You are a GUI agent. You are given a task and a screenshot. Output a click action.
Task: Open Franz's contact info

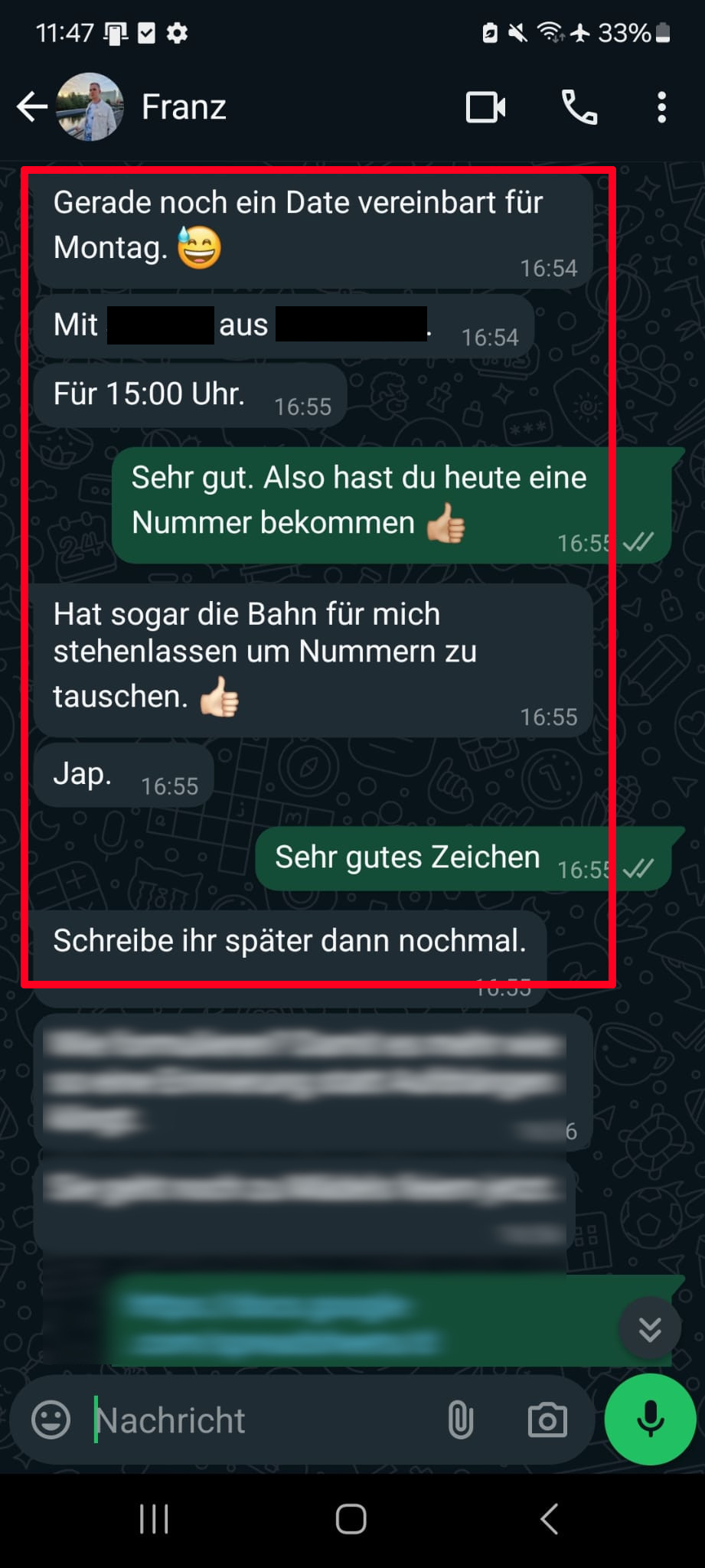tap(184, 107)
